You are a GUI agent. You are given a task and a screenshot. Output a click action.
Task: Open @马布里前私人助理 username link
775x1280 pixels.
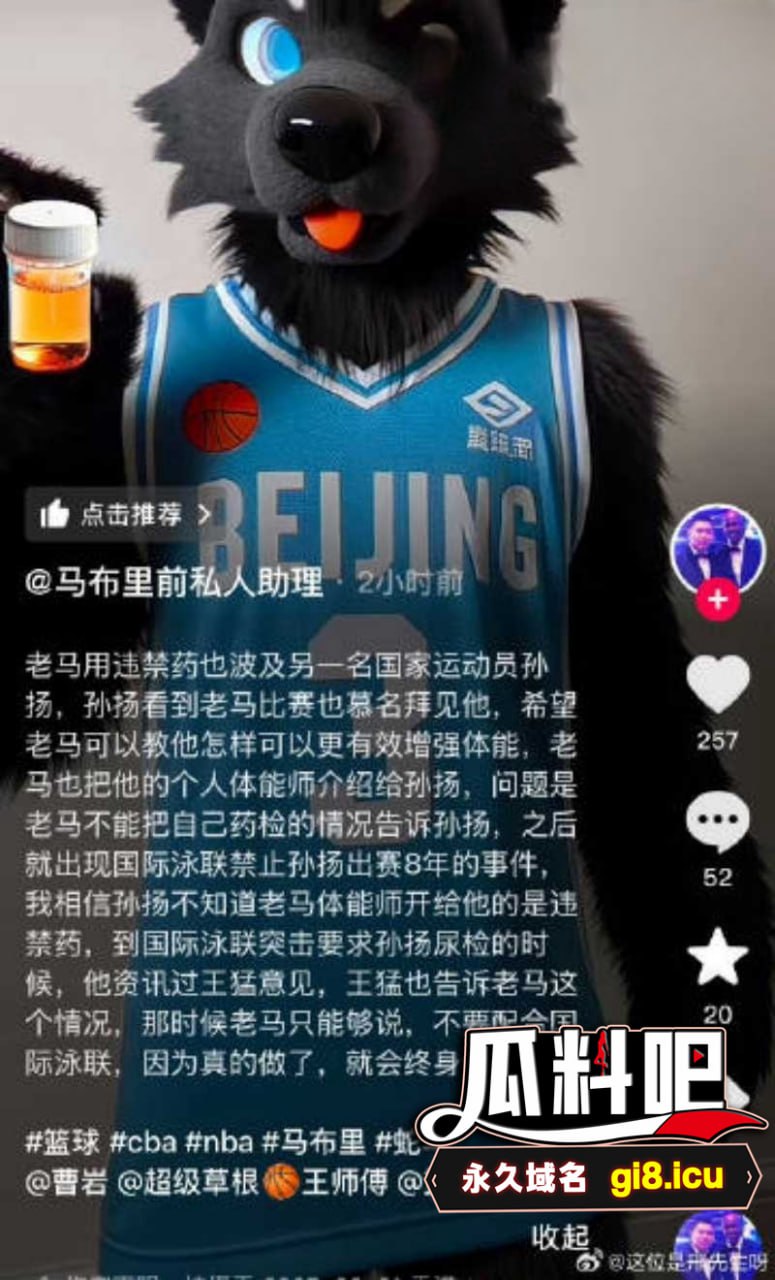tap(174, 583)
